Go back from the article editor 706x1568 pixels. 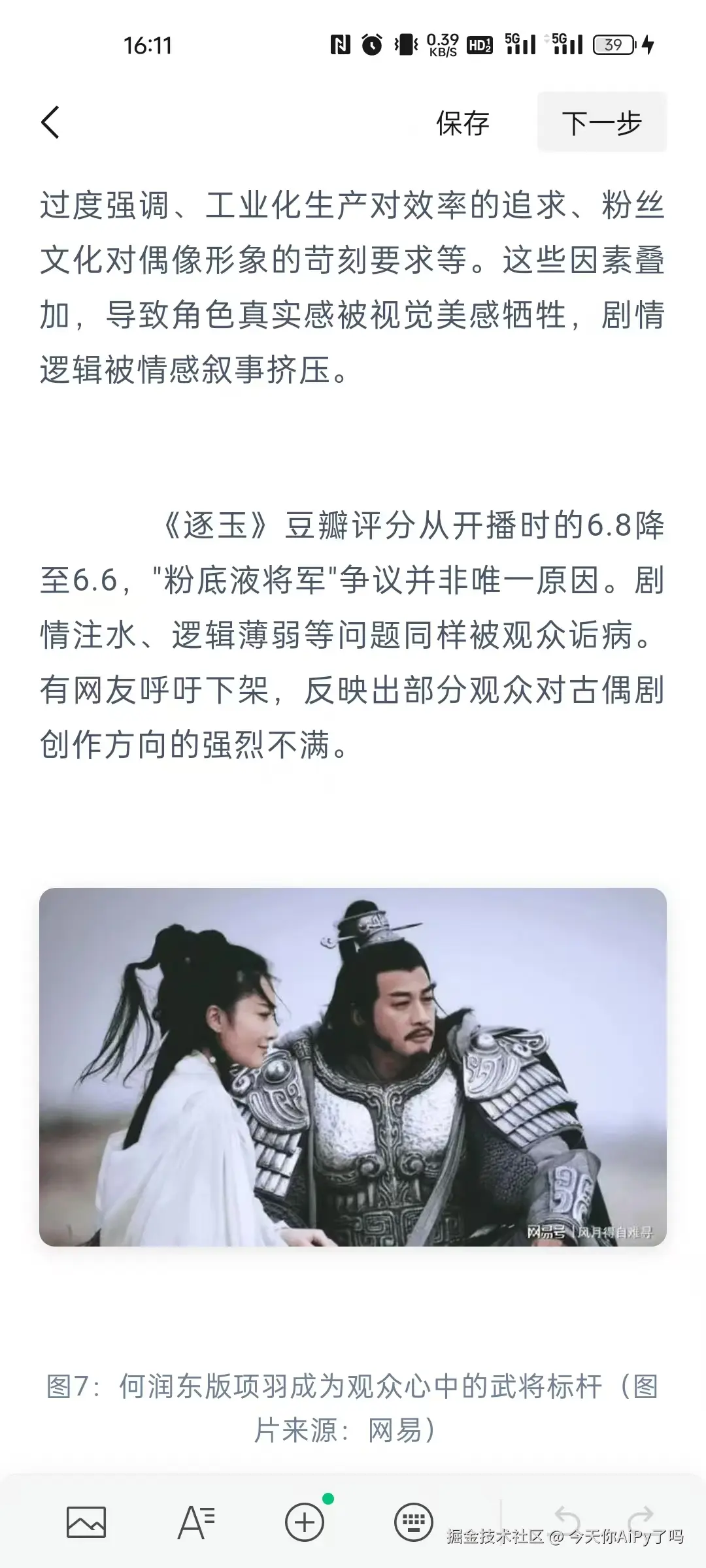click(50, 123)
